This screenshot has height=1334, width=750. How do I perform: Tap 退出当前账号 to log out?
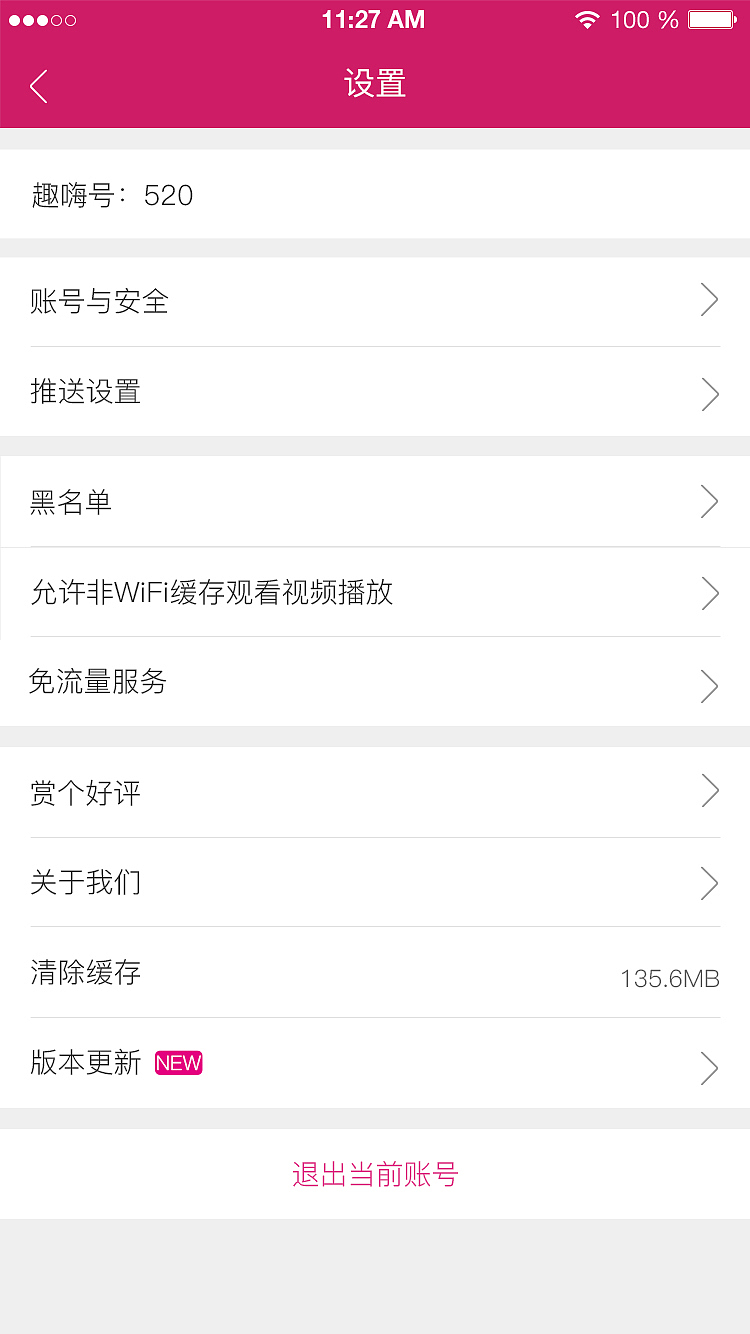(375, 1174)
